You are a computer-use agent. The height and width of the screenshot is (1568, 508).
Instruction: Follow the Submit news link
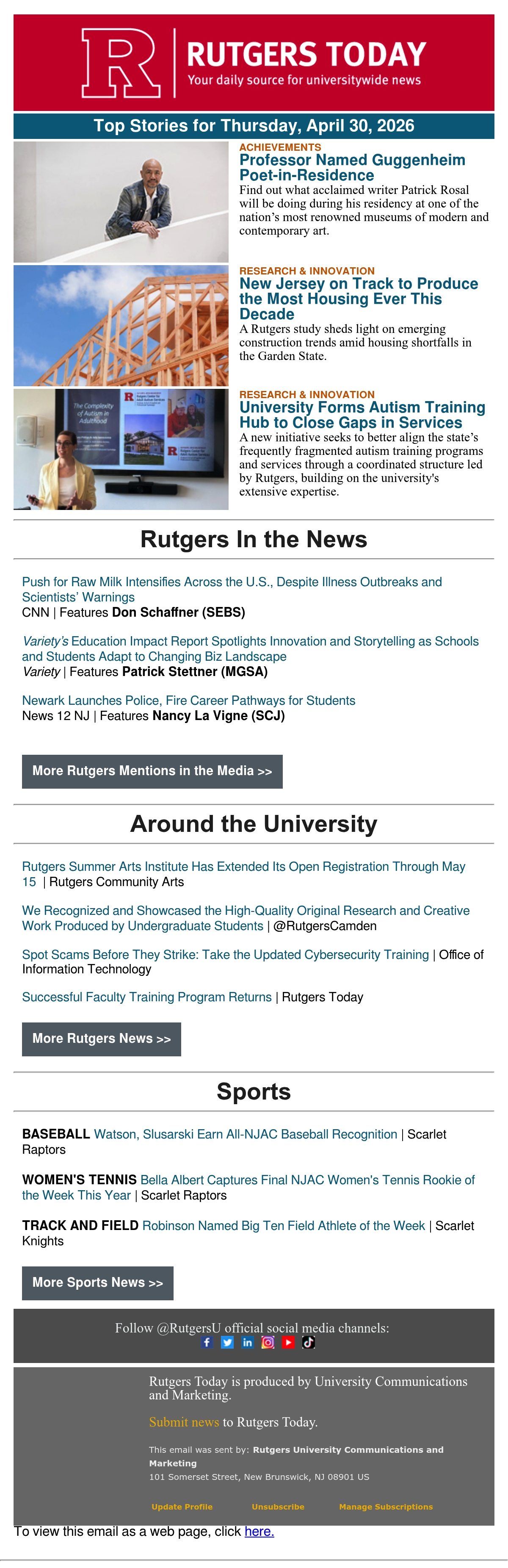pos(184,1422)
